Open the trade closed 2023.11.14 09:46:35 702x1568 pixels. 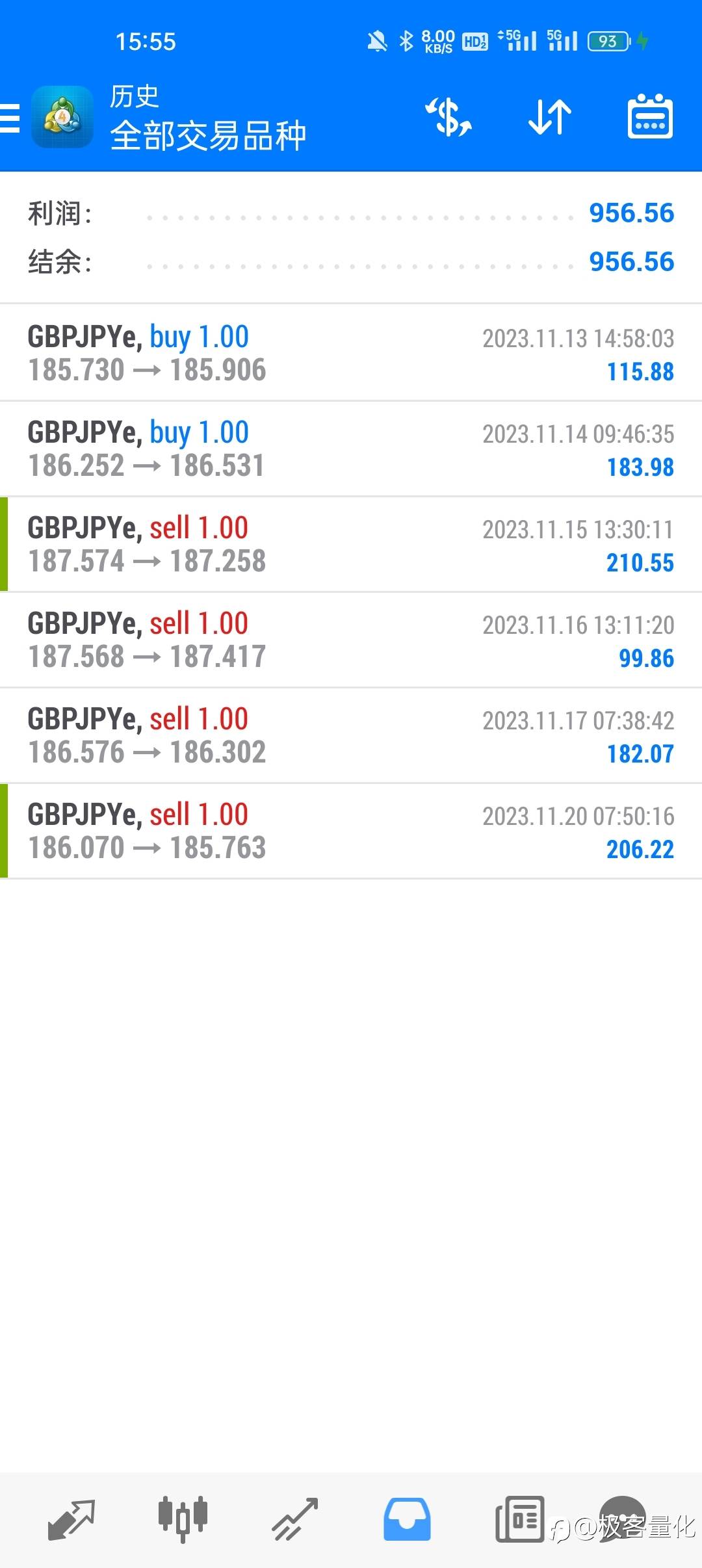[351, 449]
